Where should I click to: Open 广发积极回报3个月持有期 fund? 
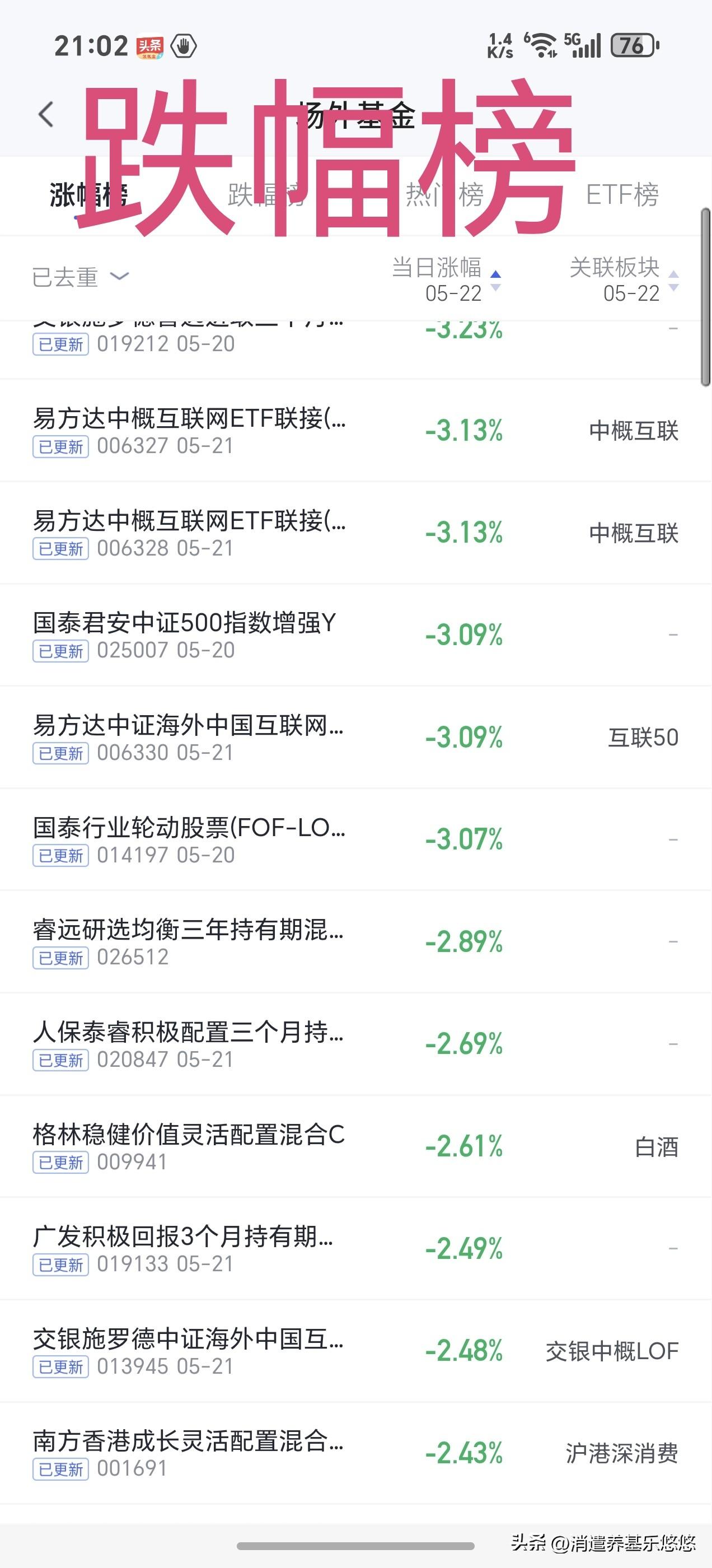tap(356, 1249)
